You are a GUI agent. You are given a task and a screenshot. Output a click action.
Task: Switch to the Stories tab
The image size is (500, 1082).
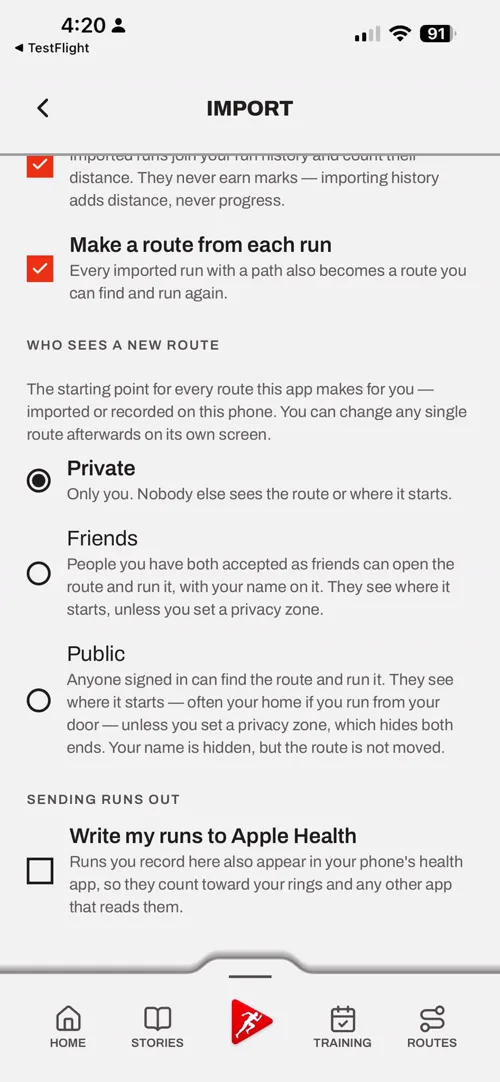[157, 1027]
